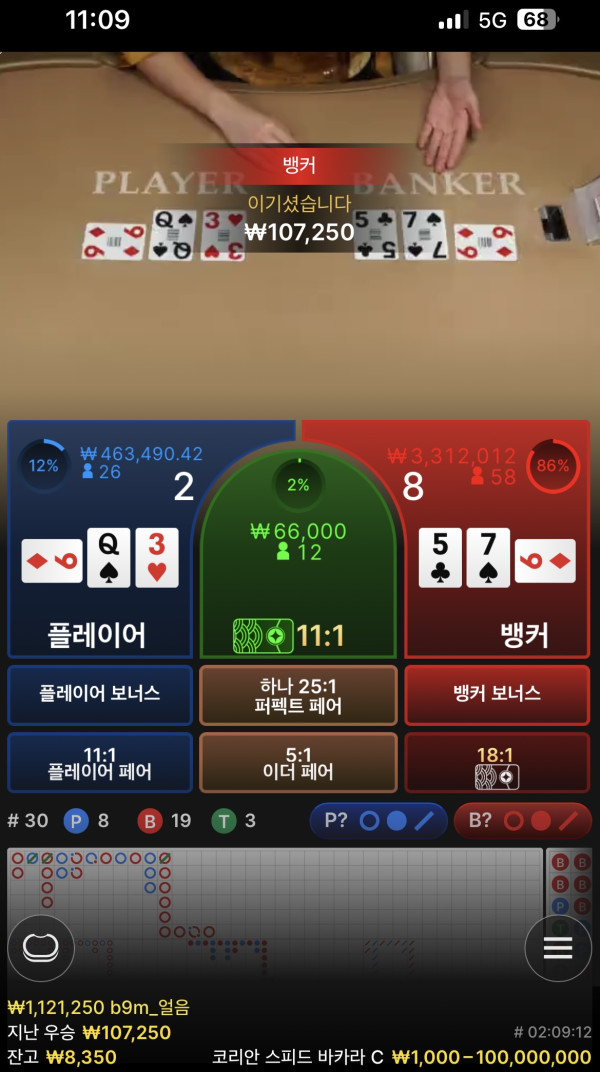
Task: Select the 플레이어 보너스 bet
Action: (99, 694)
